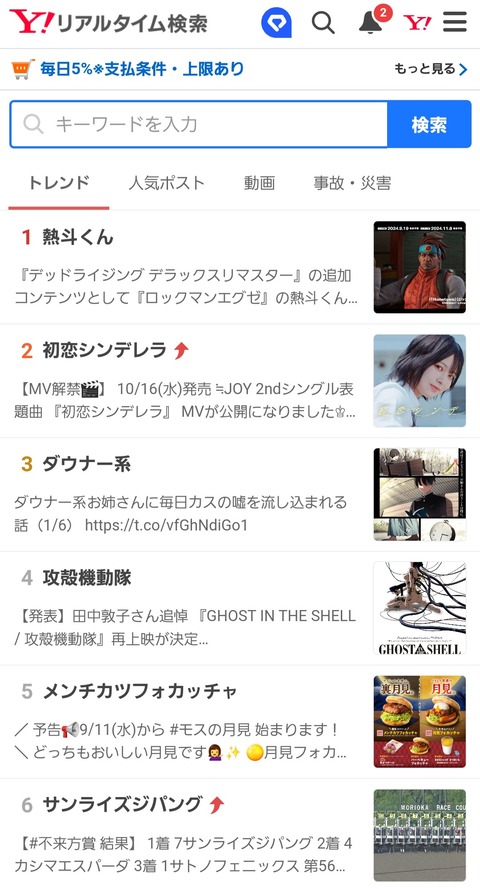The height and width of the screenshot is (889, 480).
Task: Focus the キーワードを入力 search field
Action: point(199,124)
